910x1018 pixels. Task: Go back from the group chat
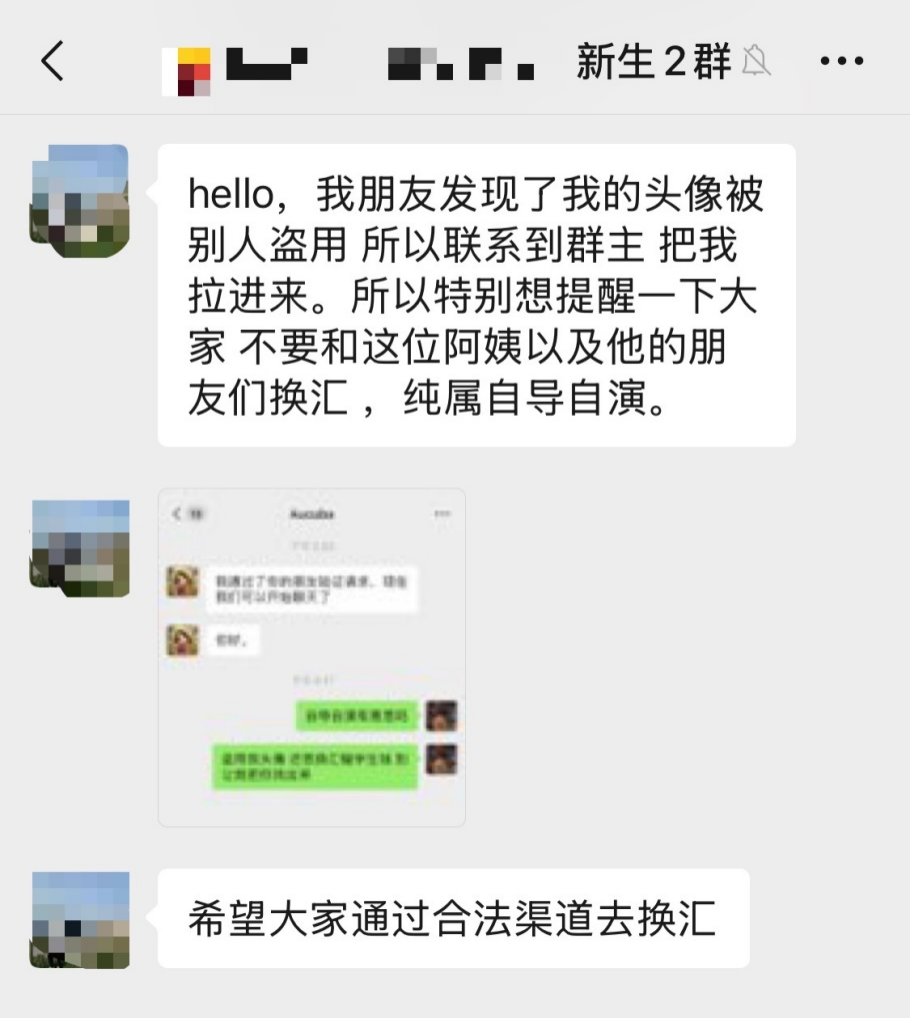click(52, 62)
